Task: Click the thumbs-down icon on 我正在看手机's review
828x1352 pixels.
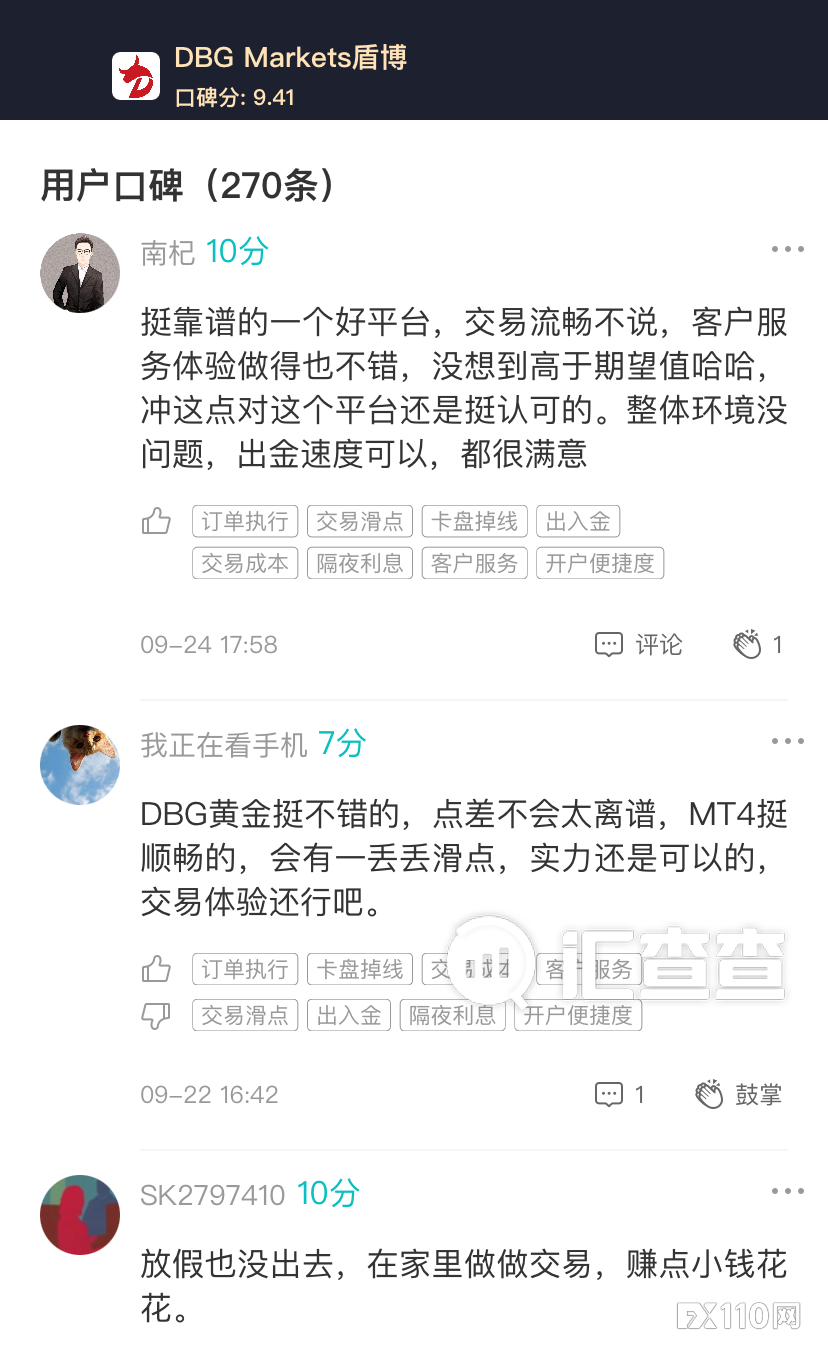Action: click(156, 1015)
